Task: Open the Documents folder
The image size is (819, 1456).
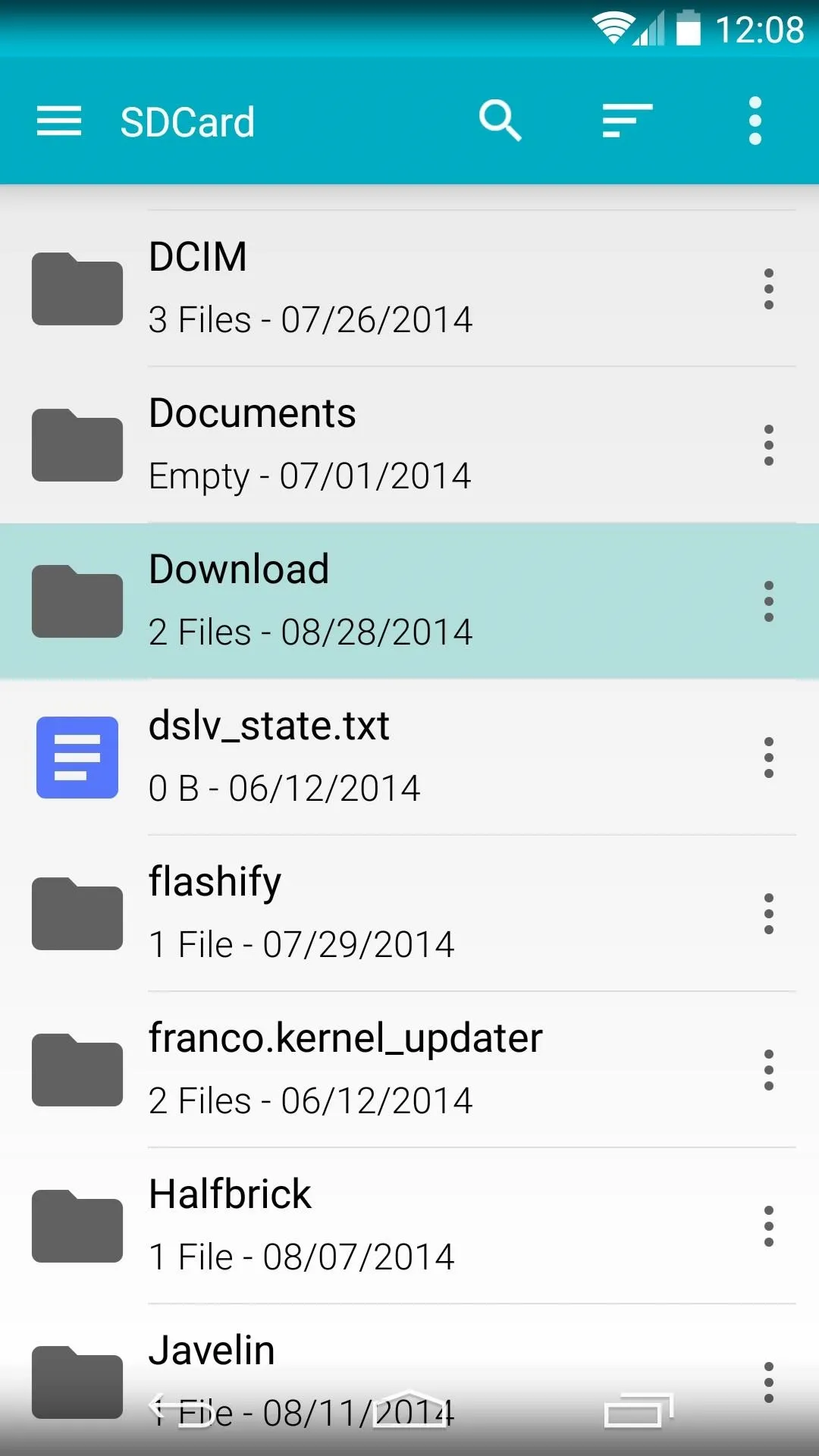Action: pos(409,445)
